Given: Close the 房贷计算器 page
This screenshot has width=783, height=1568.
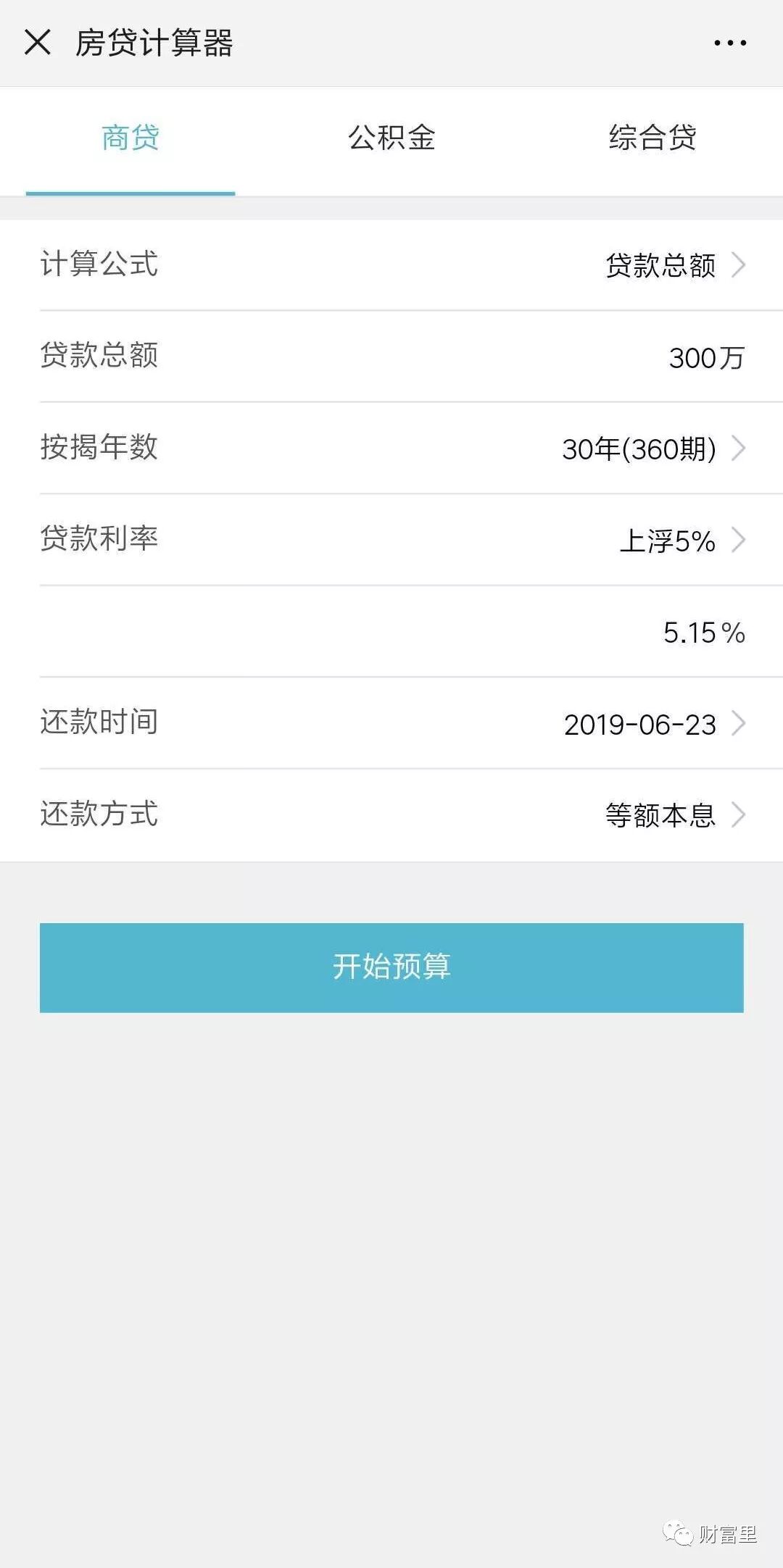Looking at the screenshot, I should click(x=38, y=43).
